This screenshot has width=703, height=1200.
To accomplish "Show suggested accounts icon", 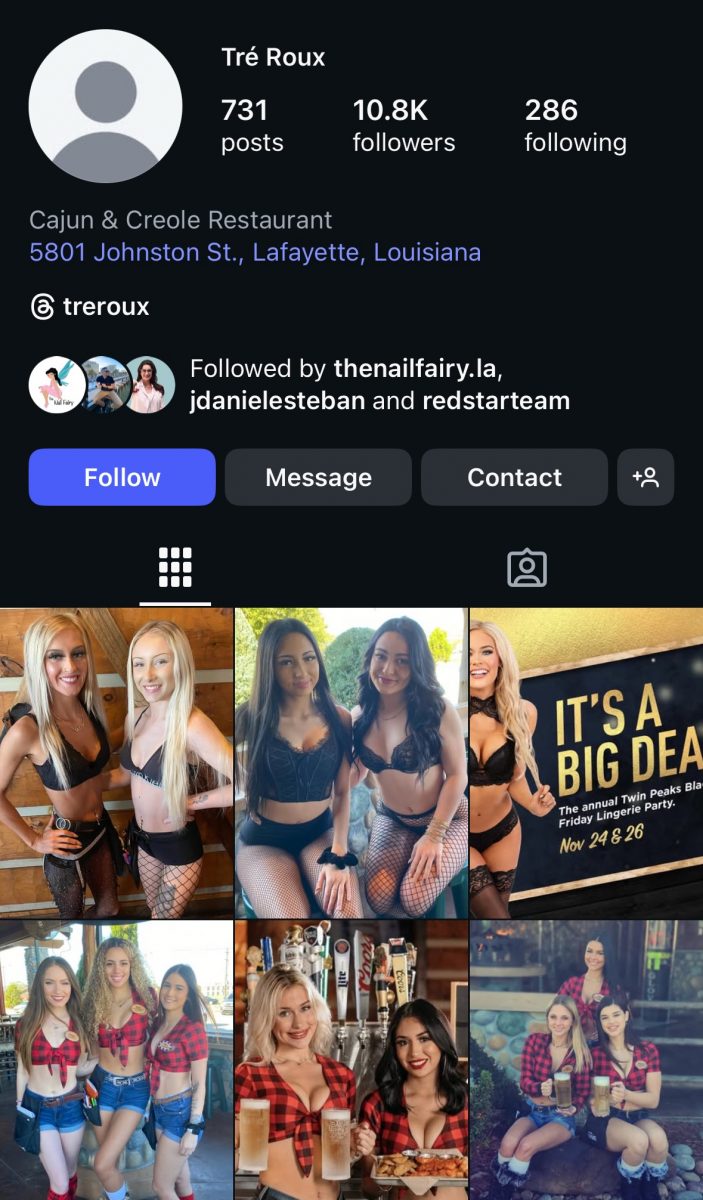I will [645, 477].
